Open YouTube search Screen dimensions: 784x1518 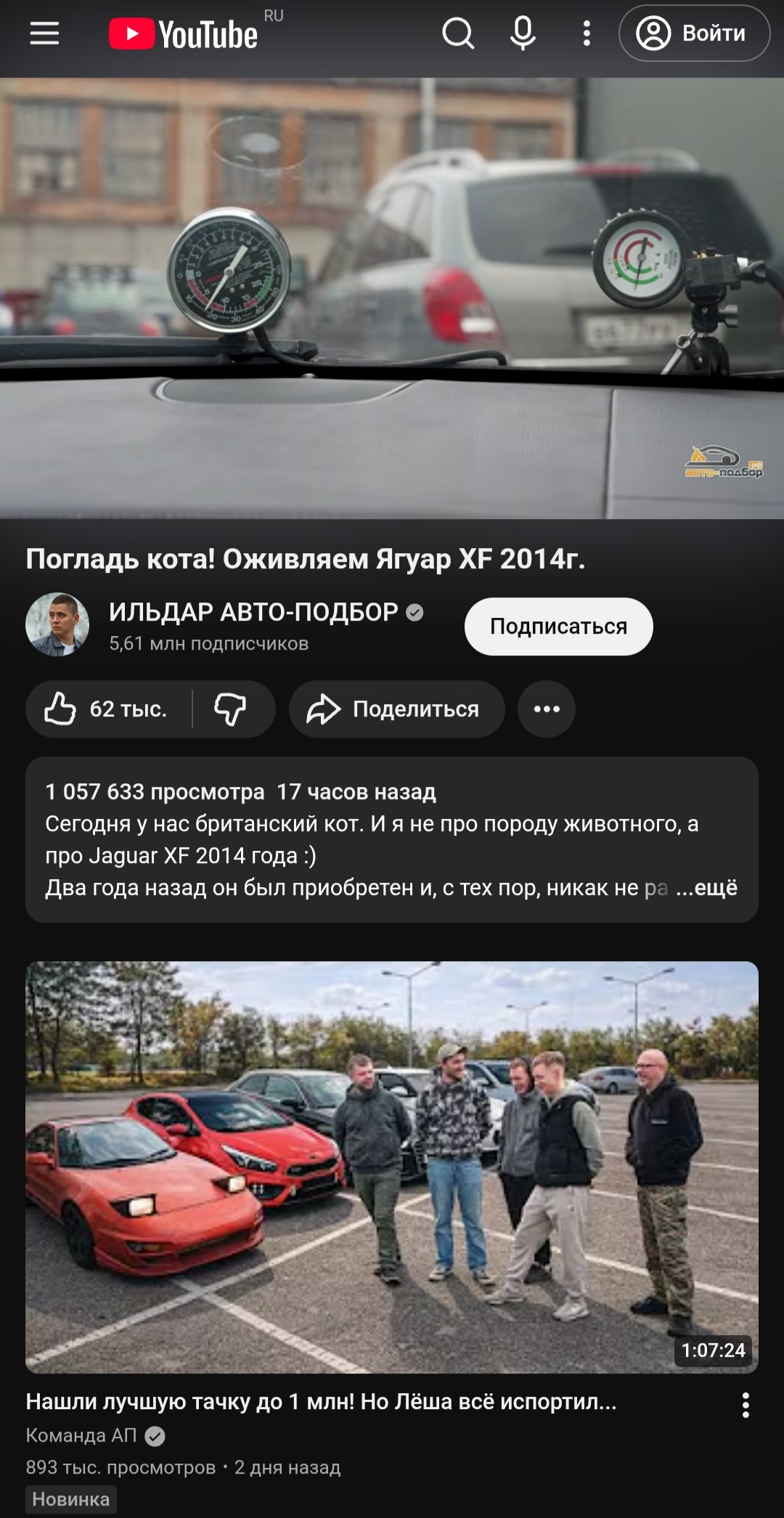[458, 33]
